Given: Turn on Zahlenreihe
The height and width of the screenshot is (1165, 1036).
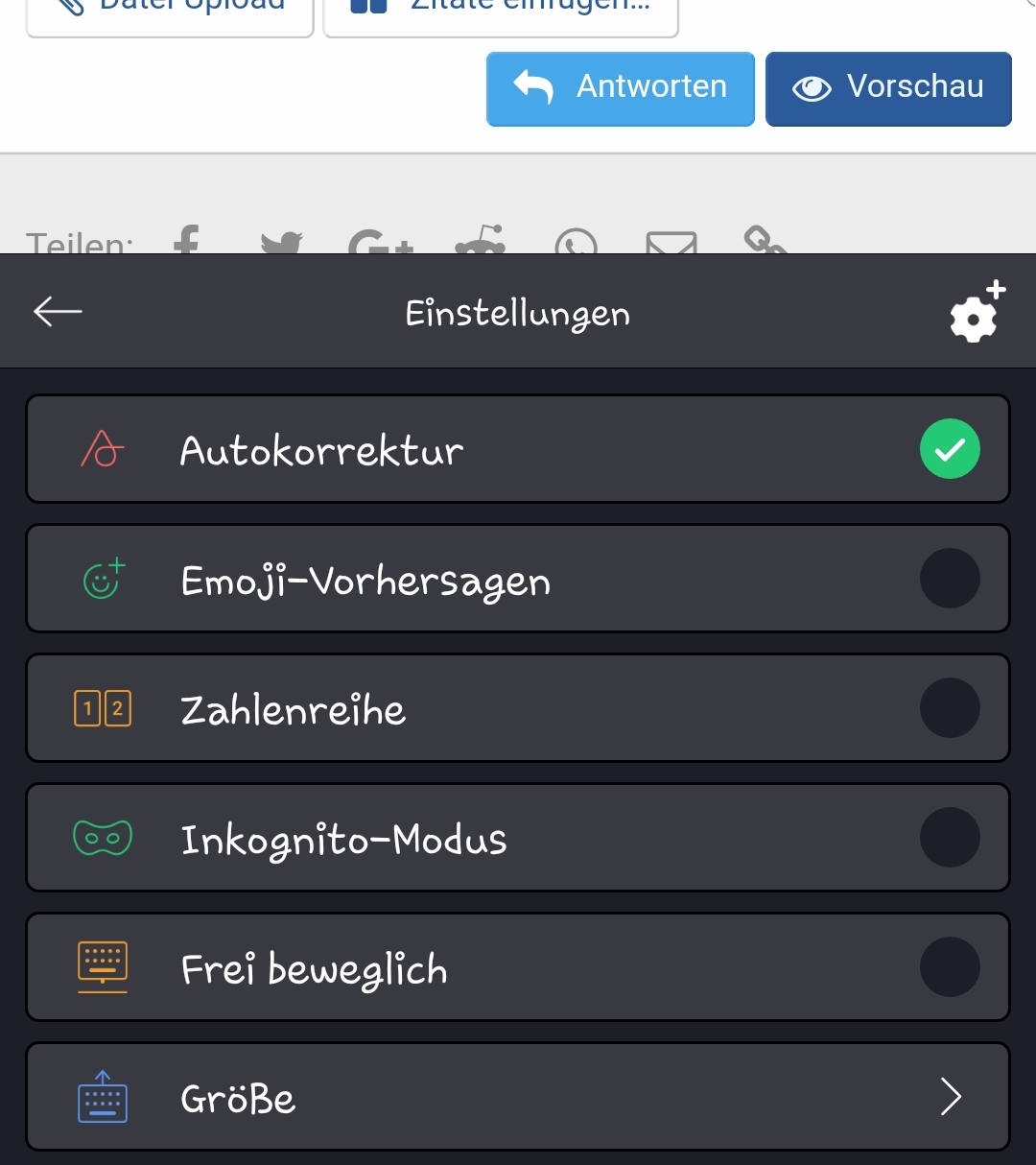Looking at the screenshot, I should pos(949,708).
